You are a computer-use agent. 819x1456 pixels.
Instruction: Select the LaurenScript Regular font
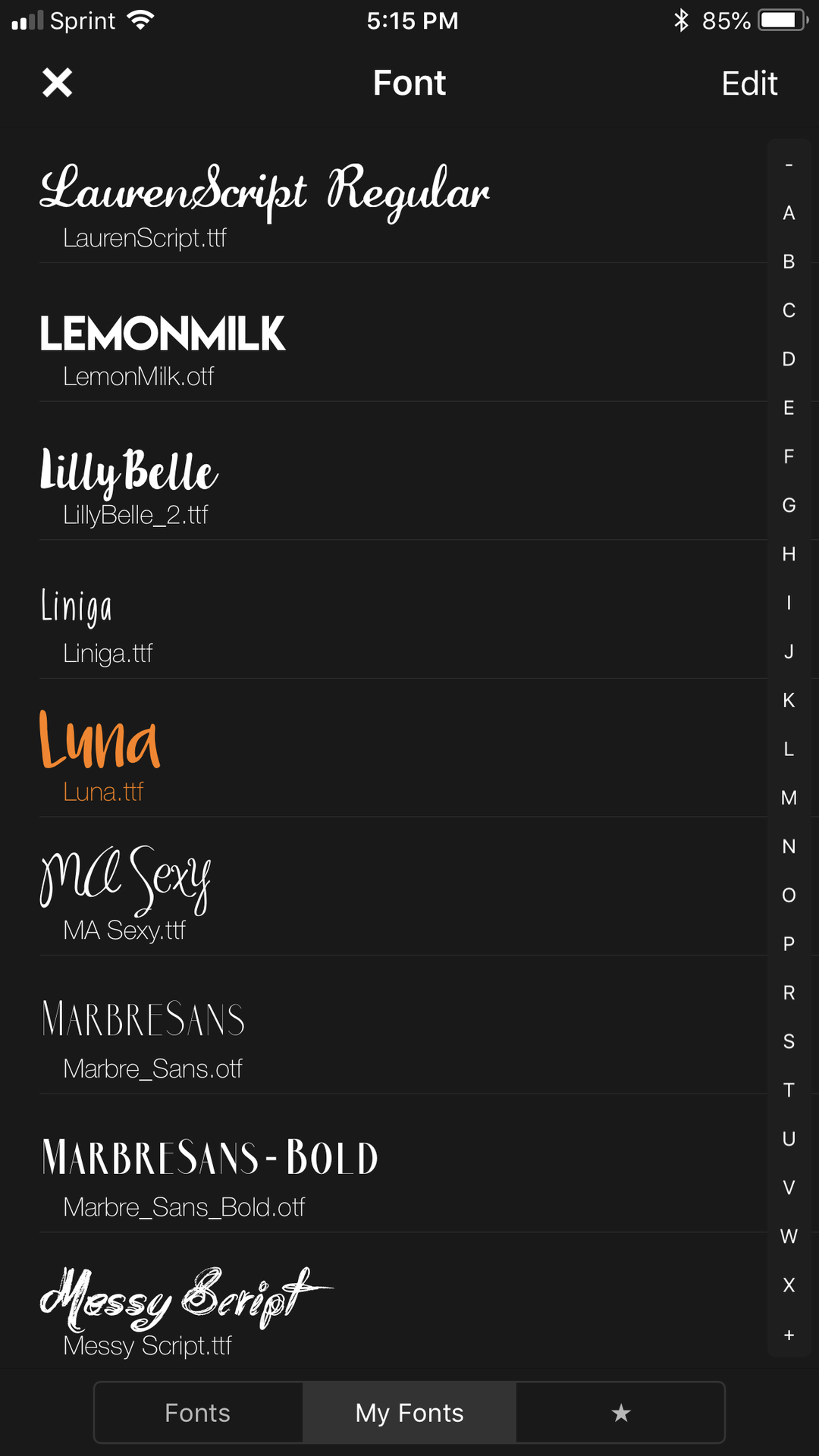point(403,195)
